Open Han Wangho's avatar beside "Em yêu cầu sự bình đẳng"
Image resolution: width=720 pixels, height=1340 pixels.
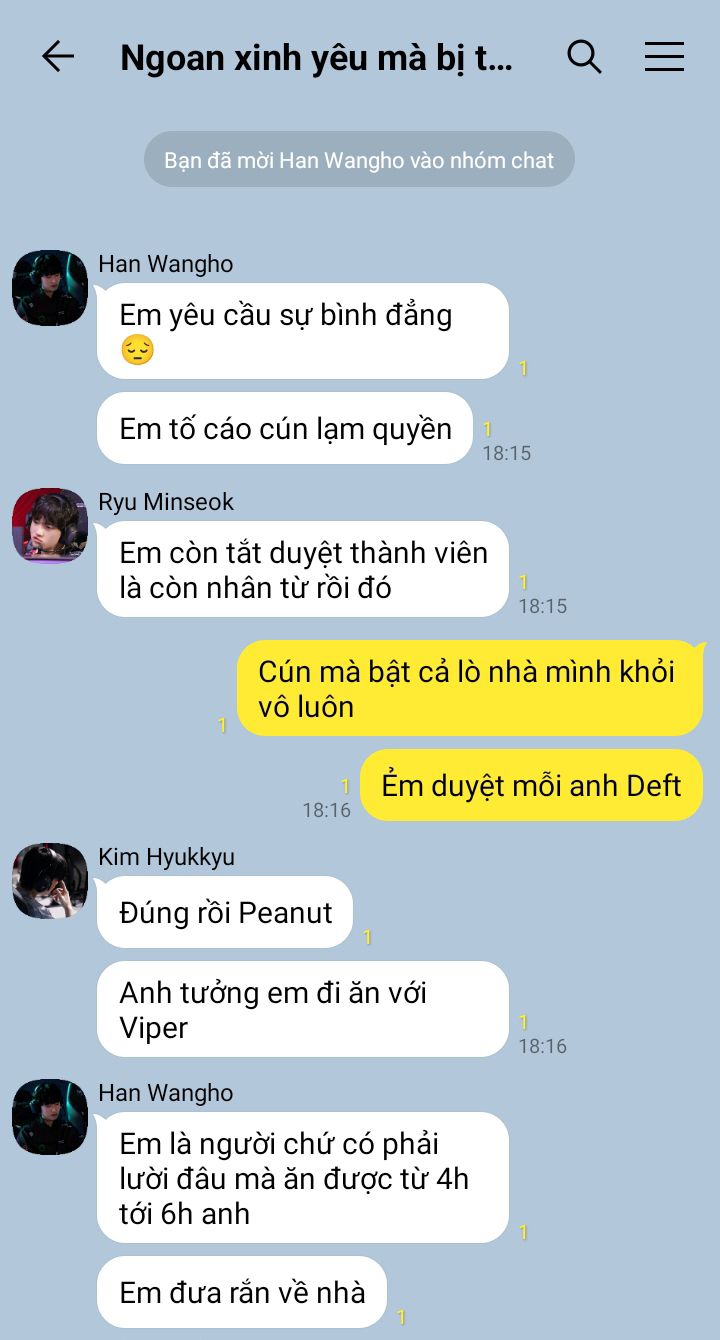(49, 288)
